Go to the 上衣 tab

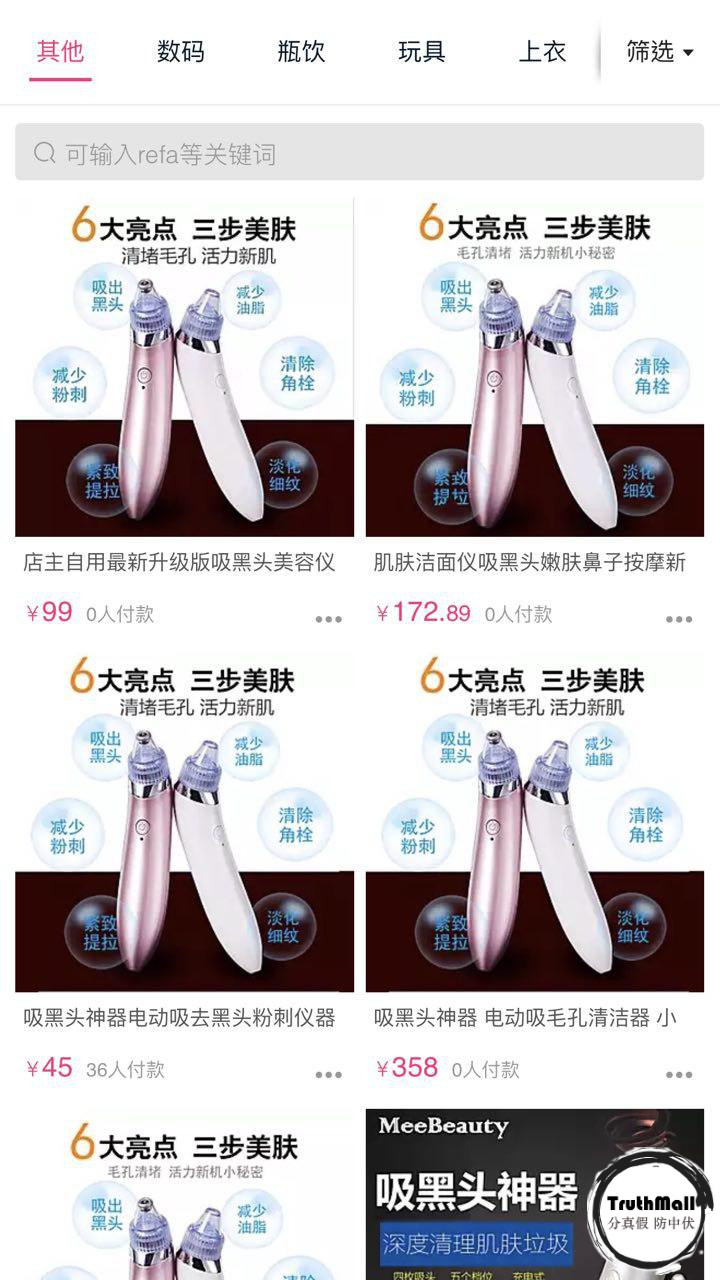click(542, 52)
